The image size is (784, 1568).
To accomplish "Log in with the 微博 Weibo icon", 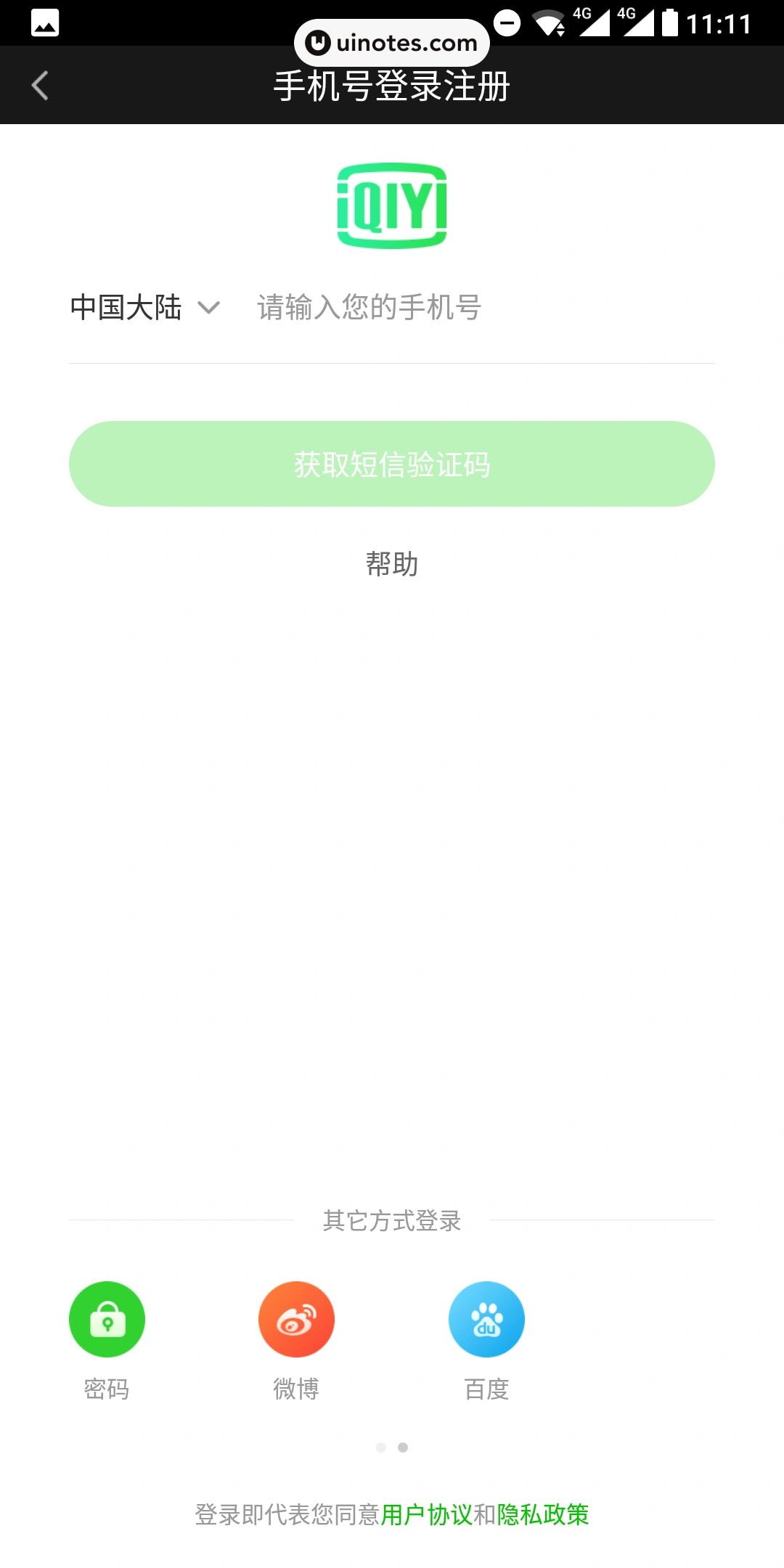I will [297, 1319].
